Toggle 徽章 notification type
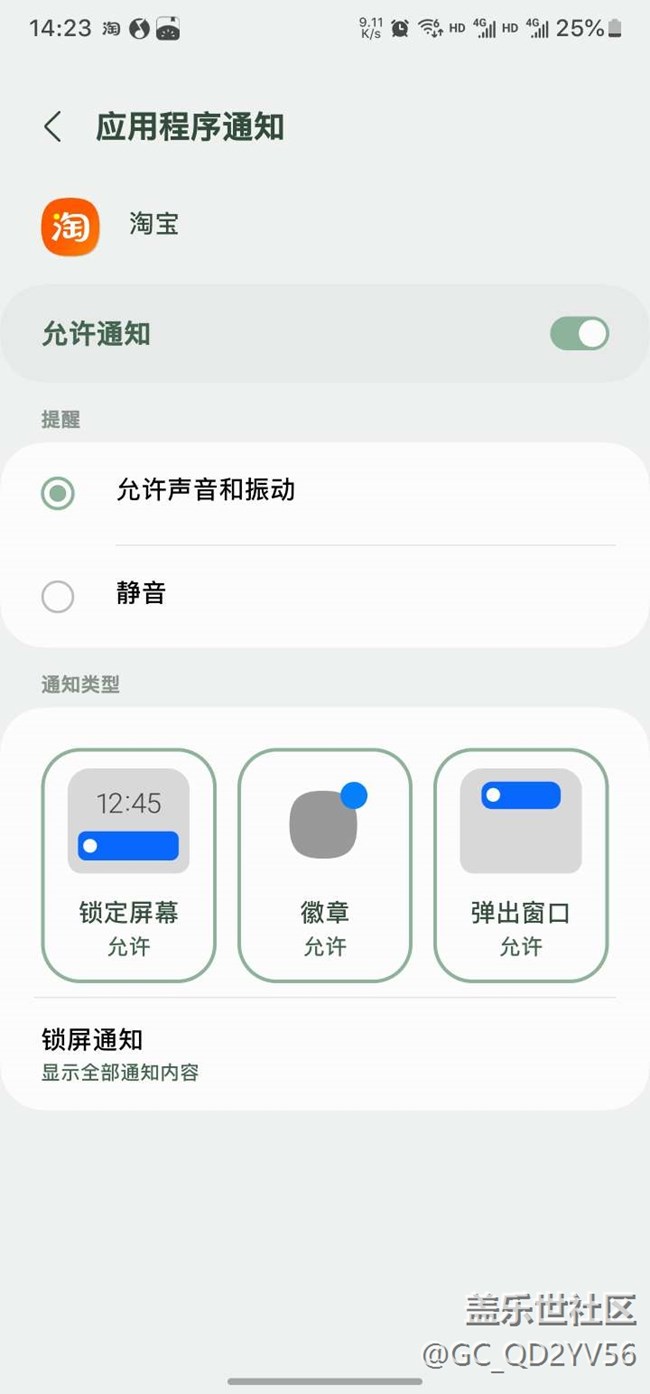 coord(325,865)
